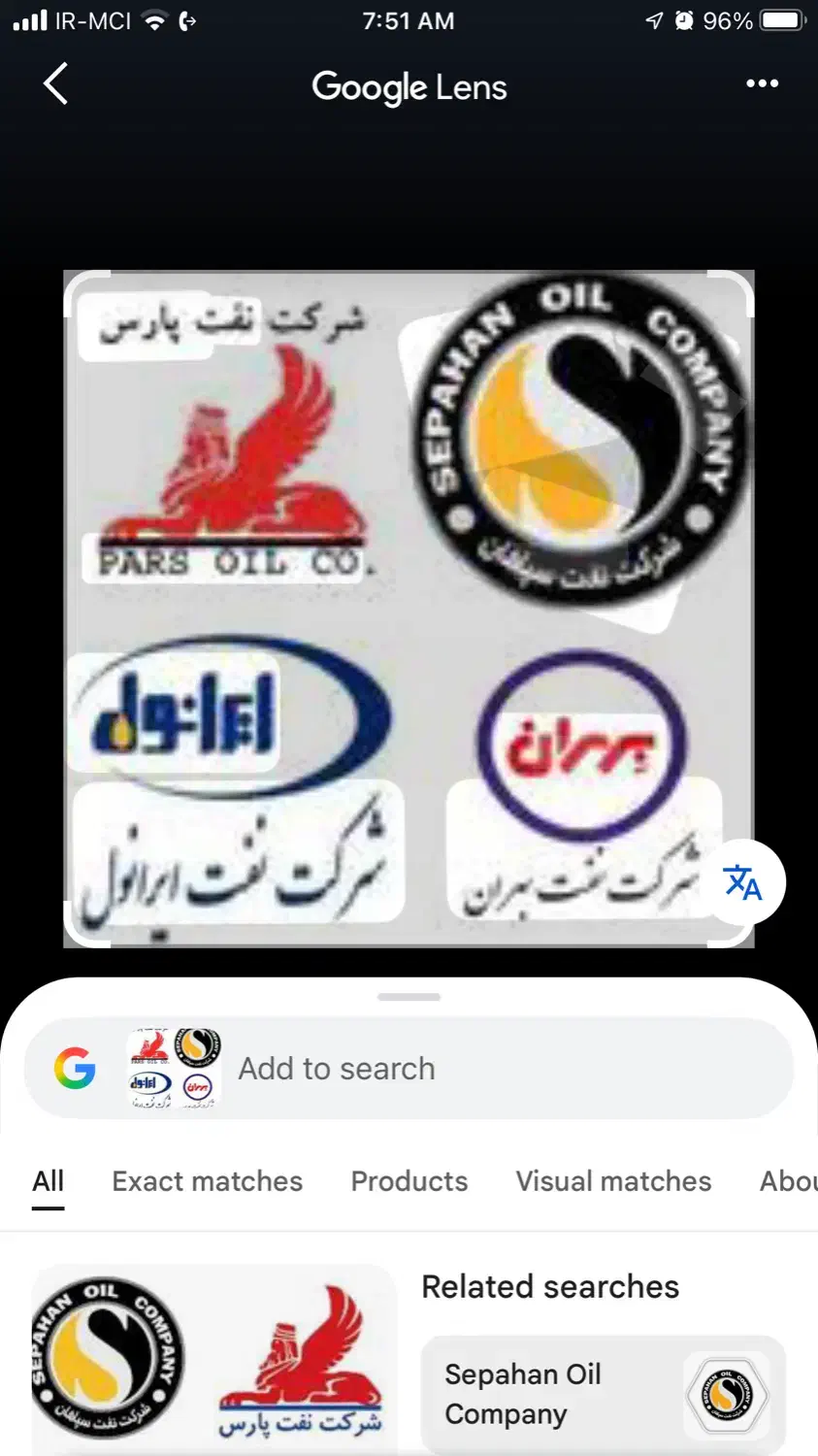The width and height of the screenshot is (818, 1456).
Task: Switch to the Exact matches tab
Action: click(x=207, y=1181)
